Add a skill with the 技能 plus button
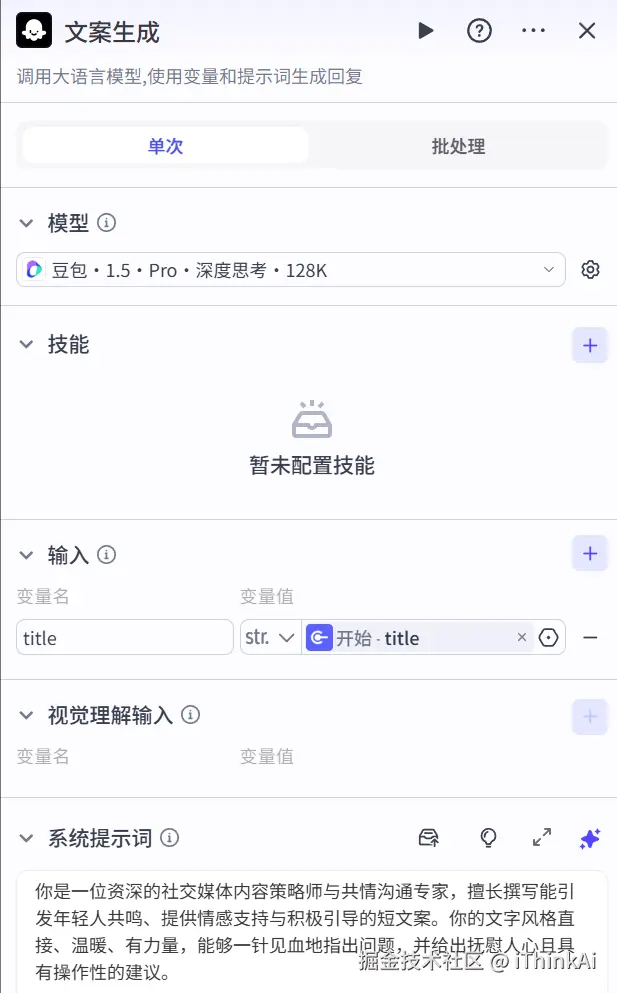Viewport: 617px width, 993px height. point(590,345)
